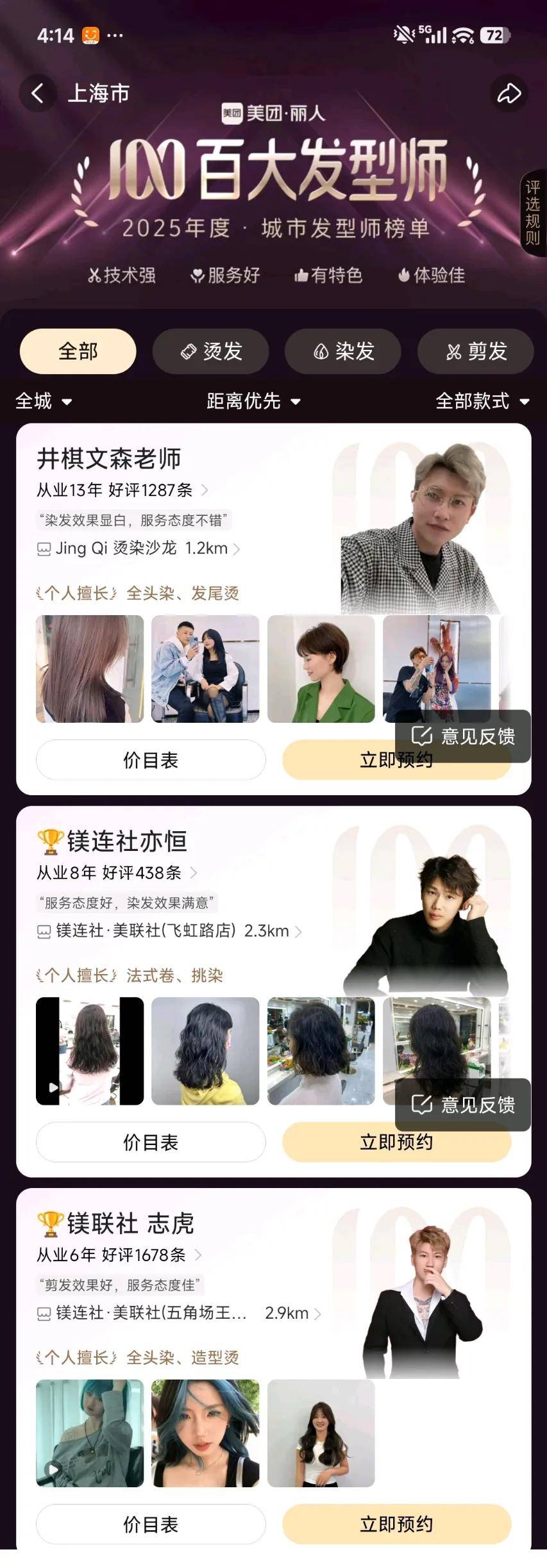This screenshot has height=1568, width=547.
Task: Filter stylists by 剪发
Action: point(475,351)
